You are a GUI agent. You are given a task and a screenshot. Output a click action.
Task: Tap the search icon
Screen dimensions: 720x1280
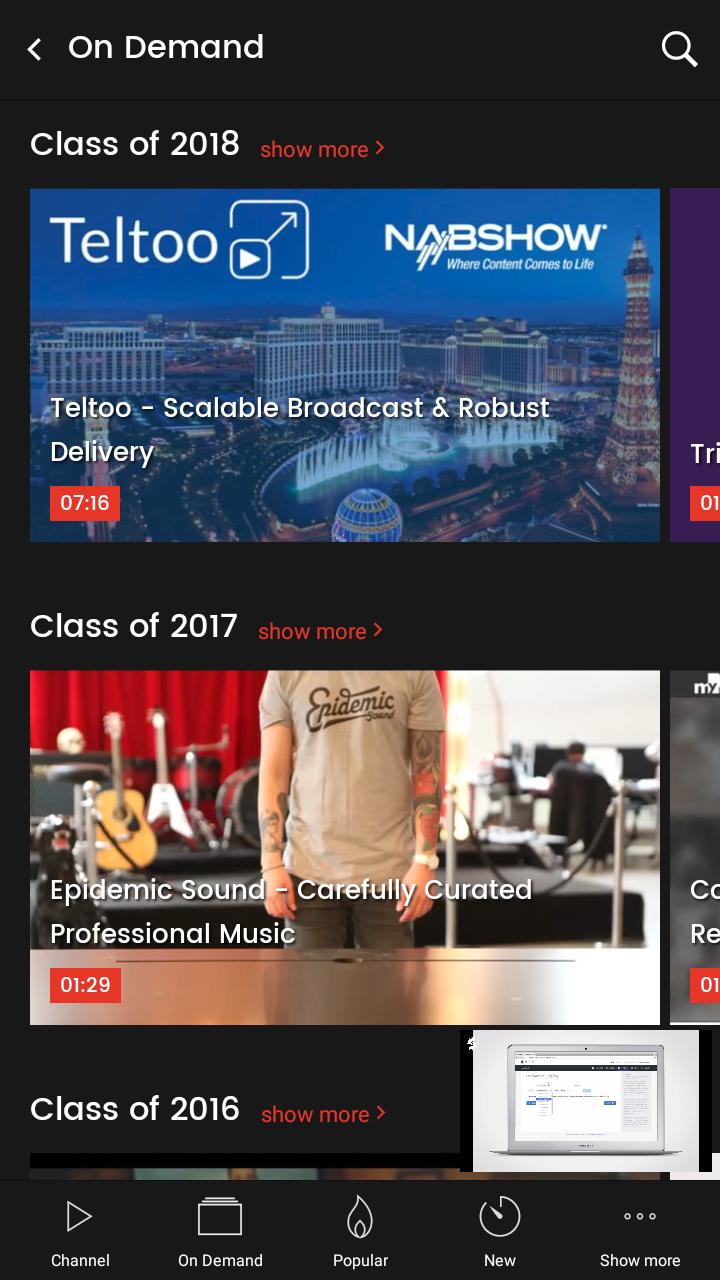tap(679, 48)
